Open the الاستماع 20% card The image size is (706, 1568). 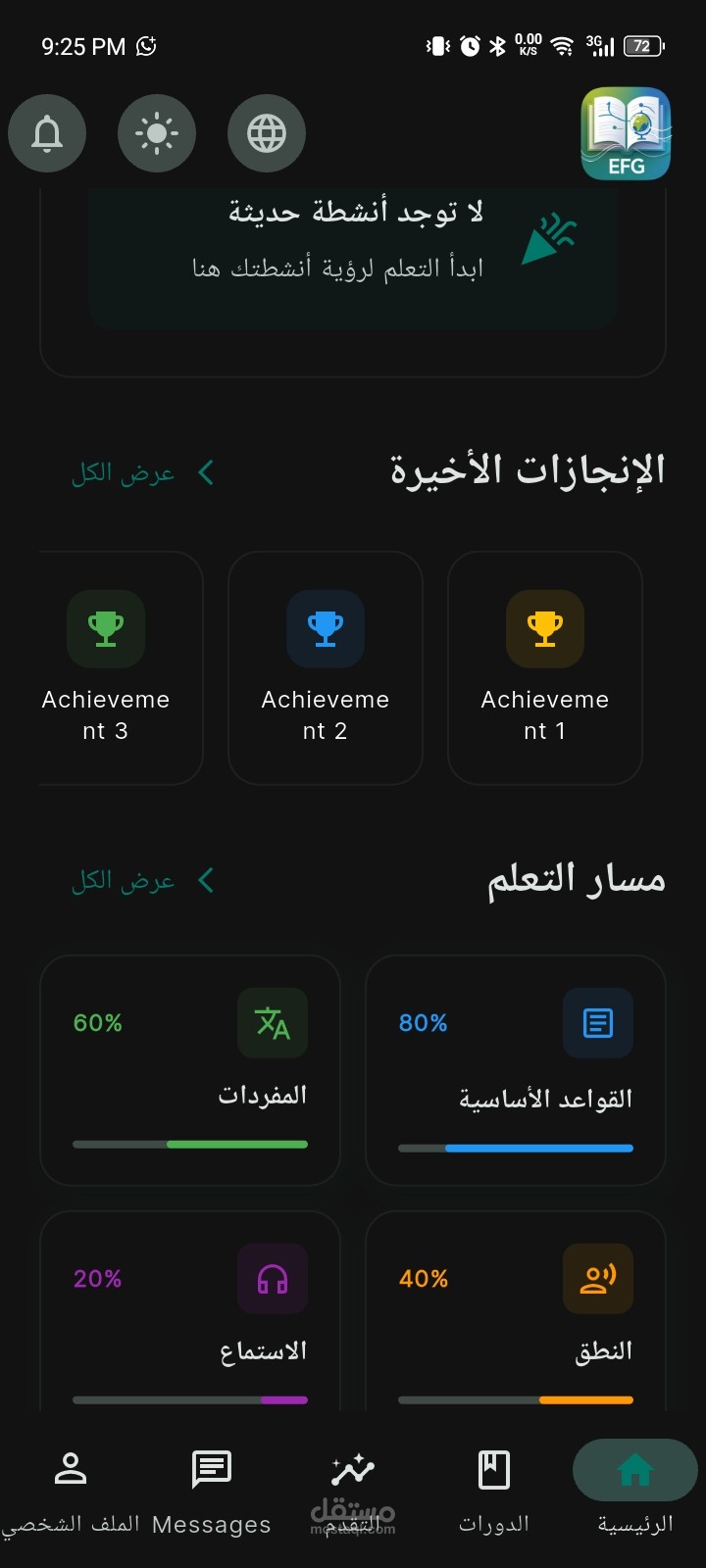tap(190, 1311)
